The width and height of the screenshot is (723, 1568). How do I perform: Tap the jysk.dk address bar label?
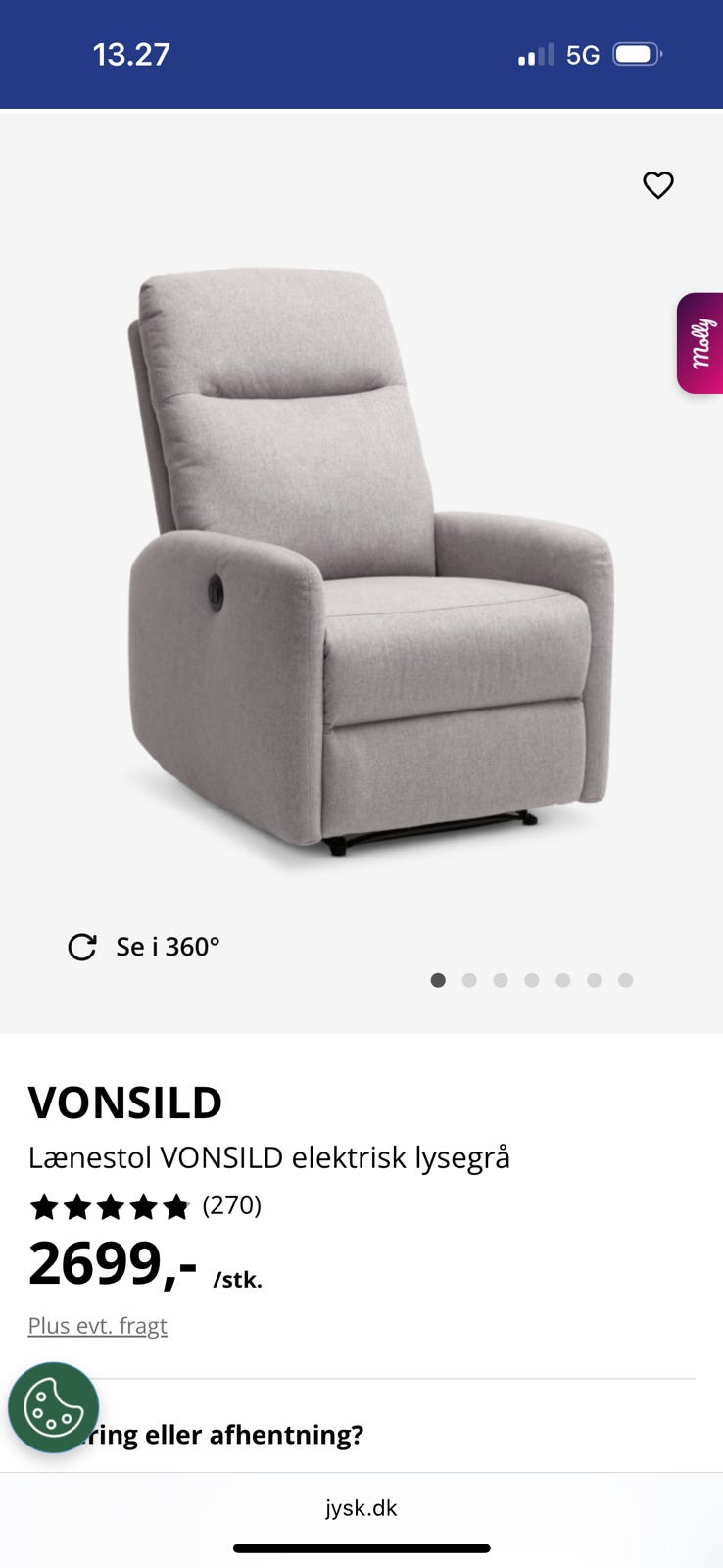pos(361,1508)
